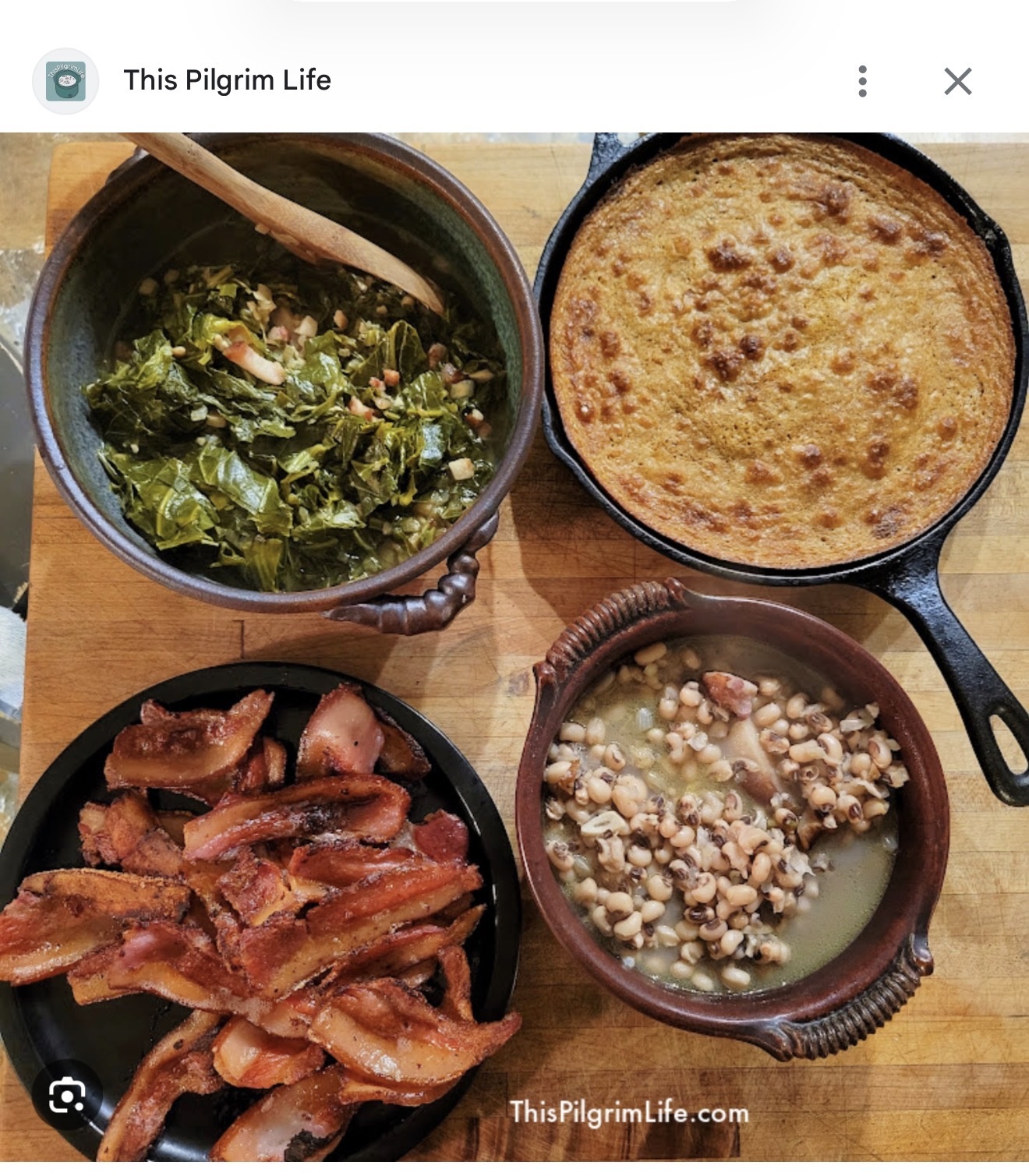Close the image viewer
Screen dimensions: 1029x1176
pos(957,81)
